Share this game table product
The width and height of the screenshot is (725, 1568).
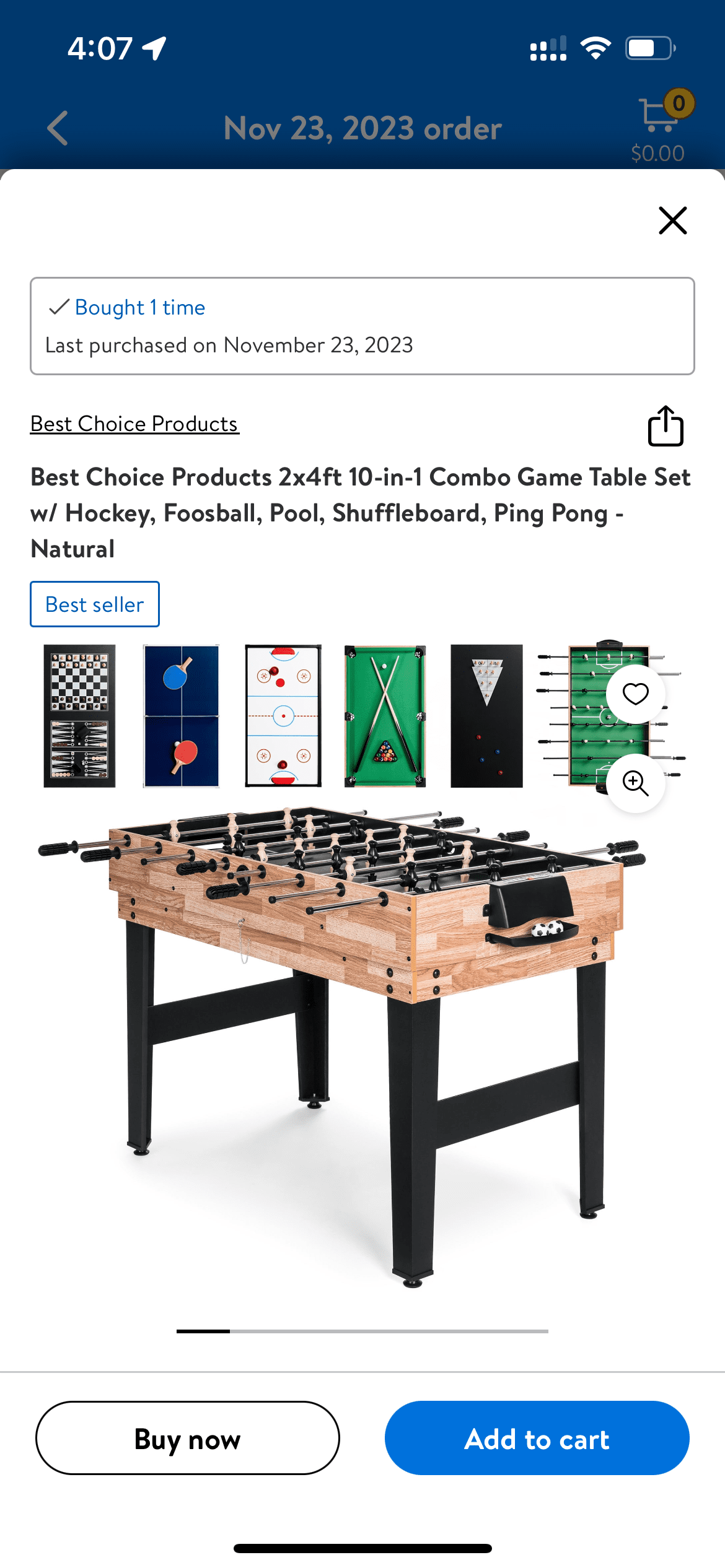tap(666, 426)
